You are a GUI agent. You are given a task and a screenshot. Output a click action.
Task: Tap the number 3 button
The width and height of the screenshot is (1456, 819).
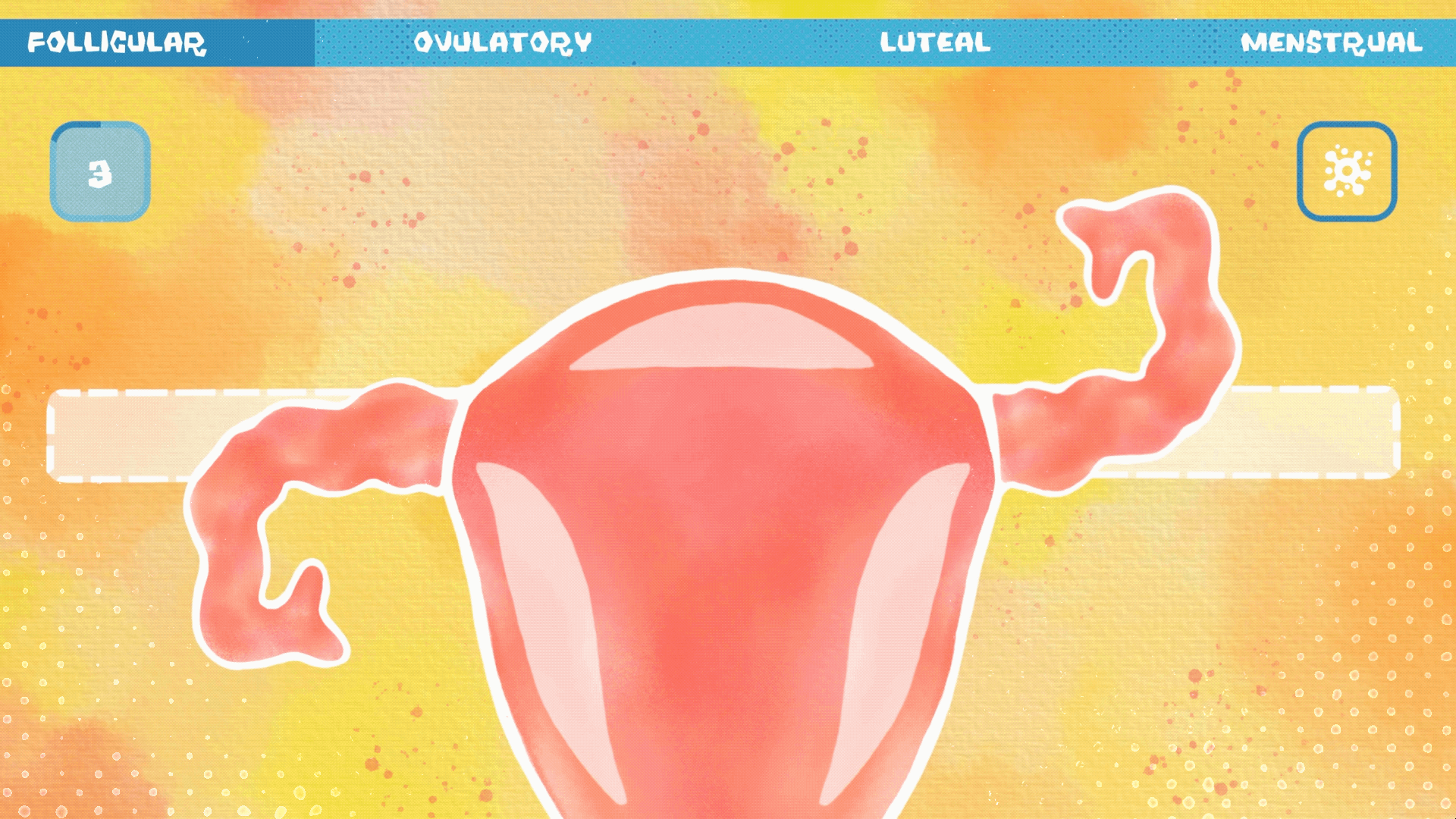[100, 172]
